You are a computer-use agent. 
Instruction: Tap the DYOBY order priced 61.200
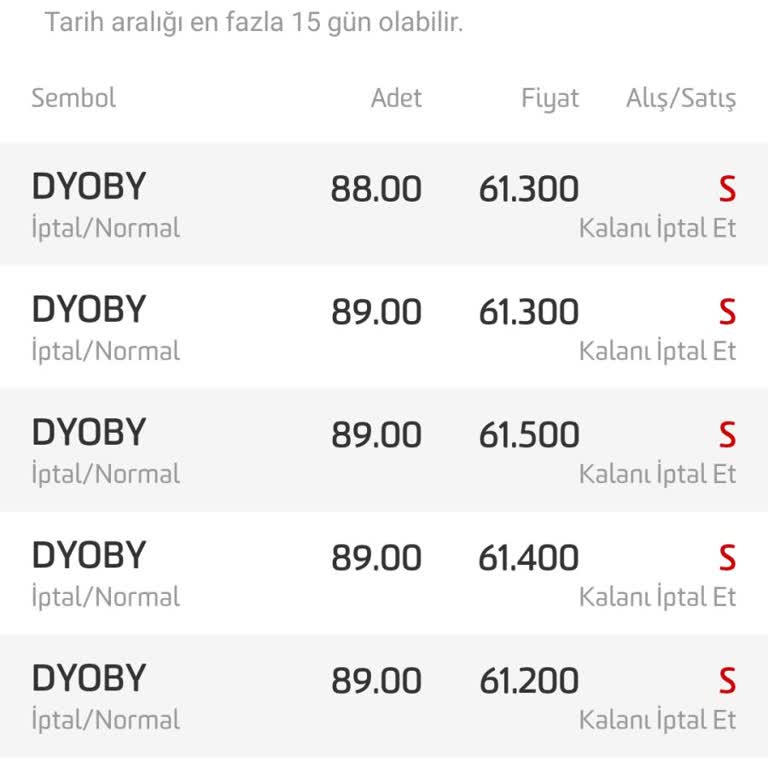tap(384, 697)
